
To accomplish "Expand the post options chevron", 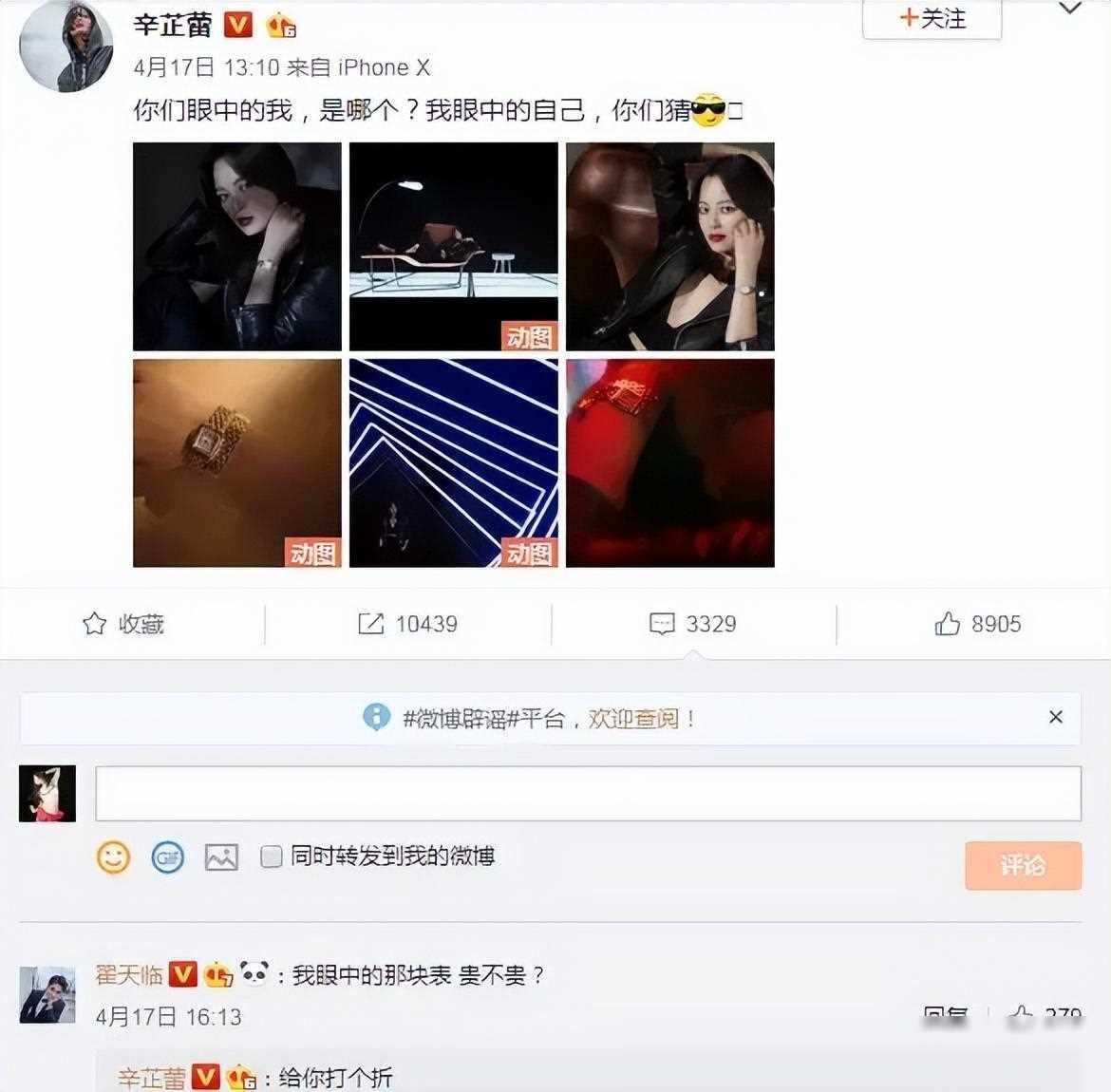I will [x=1069, y=9].
